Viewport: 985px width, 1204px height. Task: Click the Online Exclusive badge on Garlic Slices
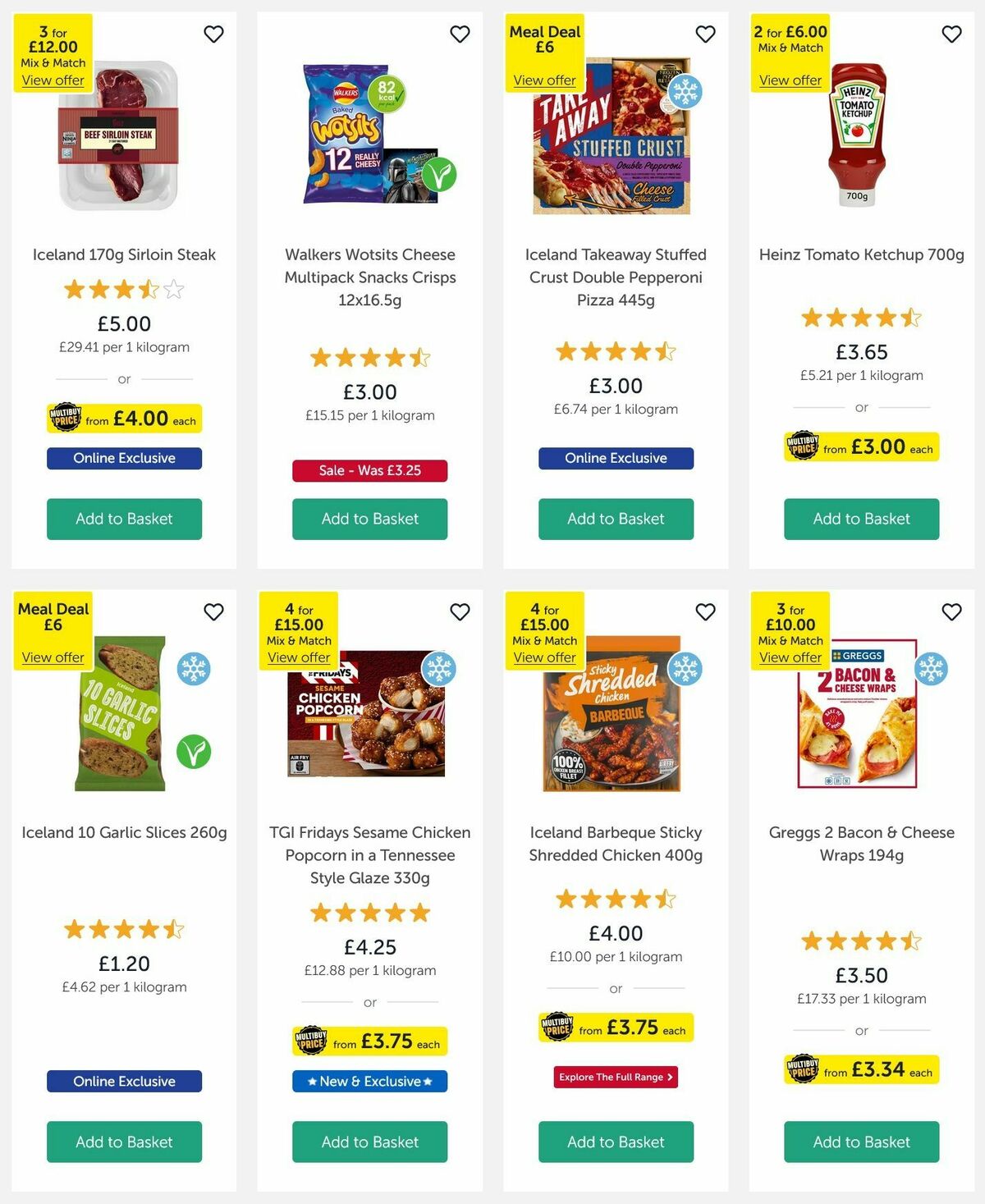pyautogui.click(x=124, y=1081)
